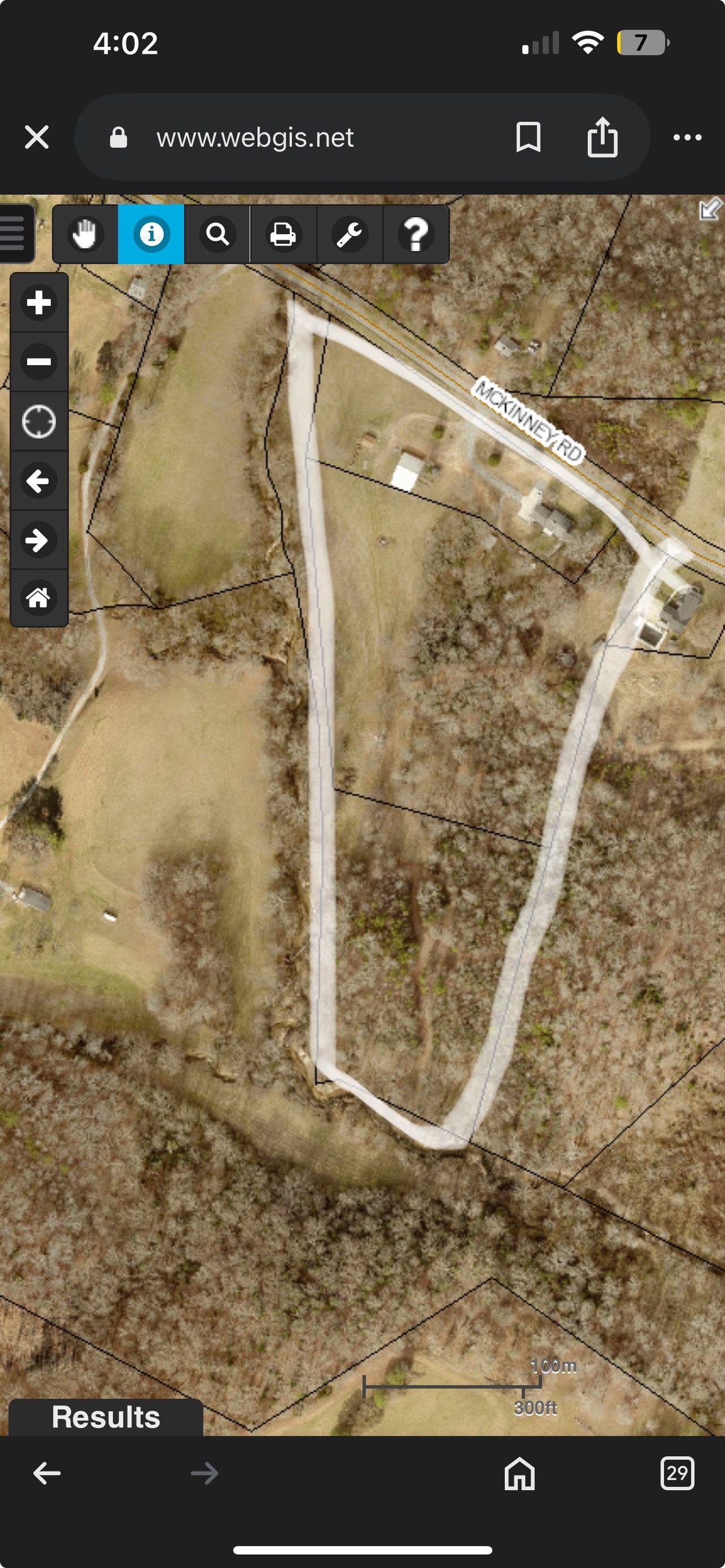
Task: Reset map to home extent
Action: pyautogui.click(x=39, y=598)
